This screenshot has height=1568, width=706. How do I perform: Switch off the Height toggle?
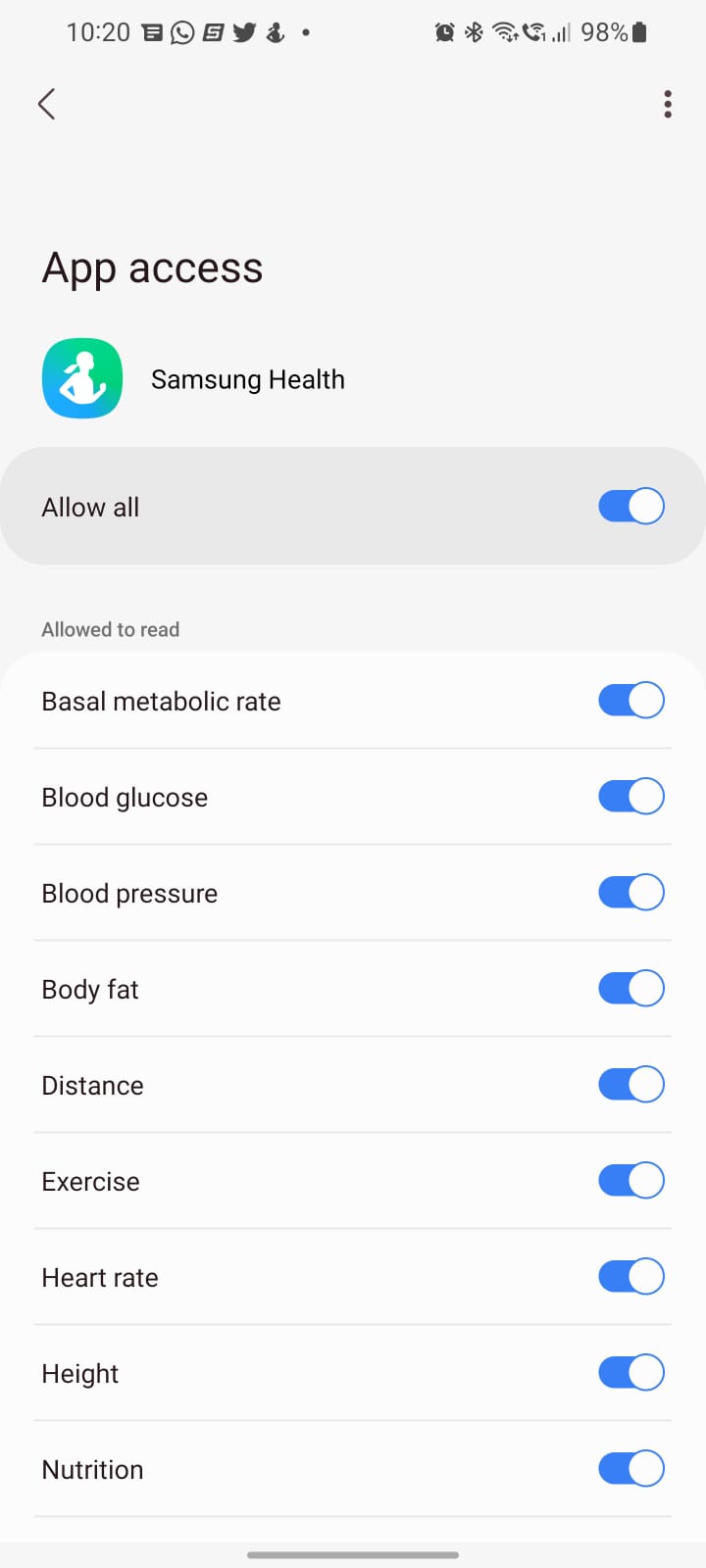pos(630,1373)
